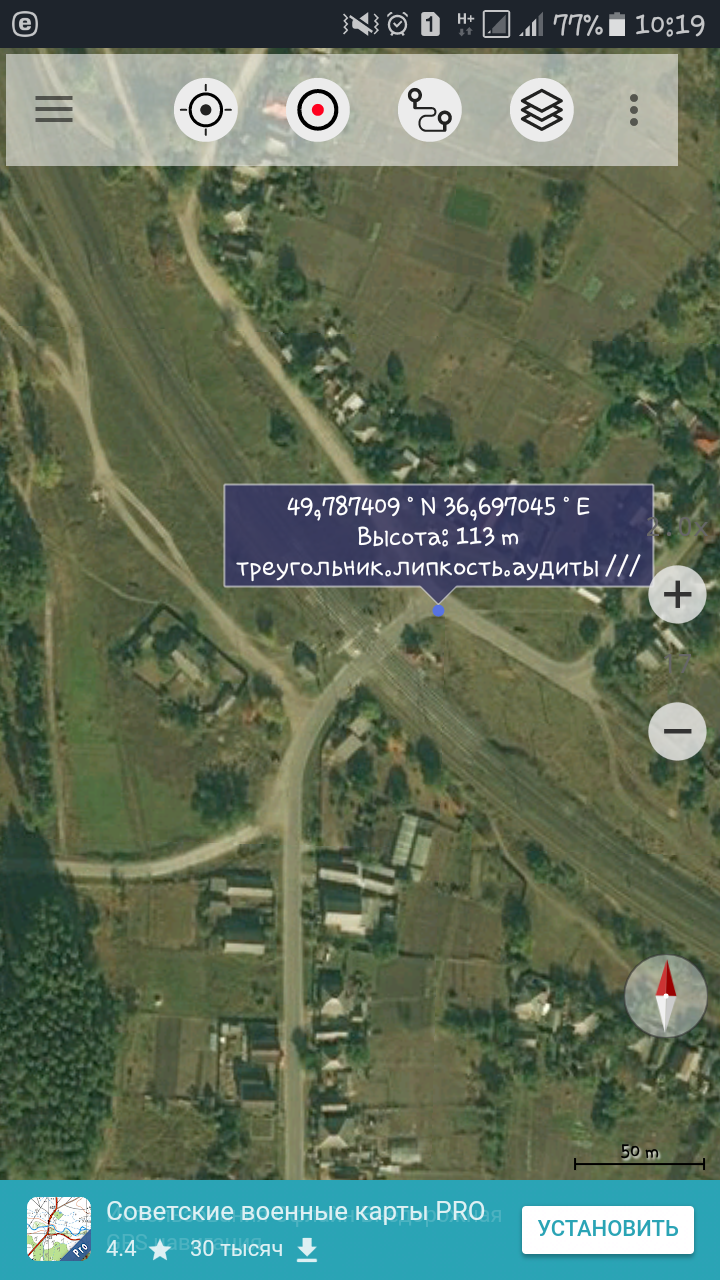Zoom in with the plus button
Screen dimensions: 720x1280
point(677,595)
